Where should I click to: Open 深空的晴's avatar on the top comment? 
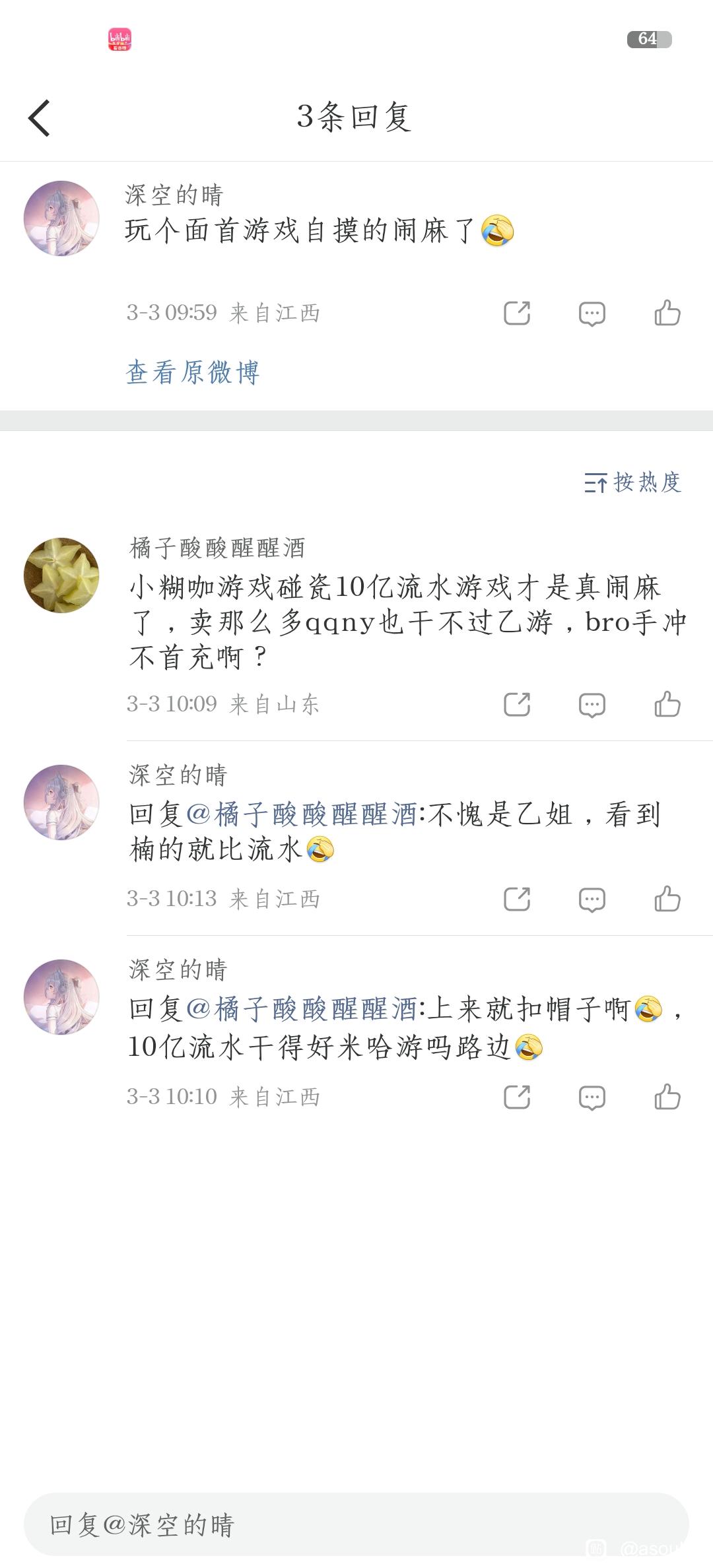[x=61, y=218]
